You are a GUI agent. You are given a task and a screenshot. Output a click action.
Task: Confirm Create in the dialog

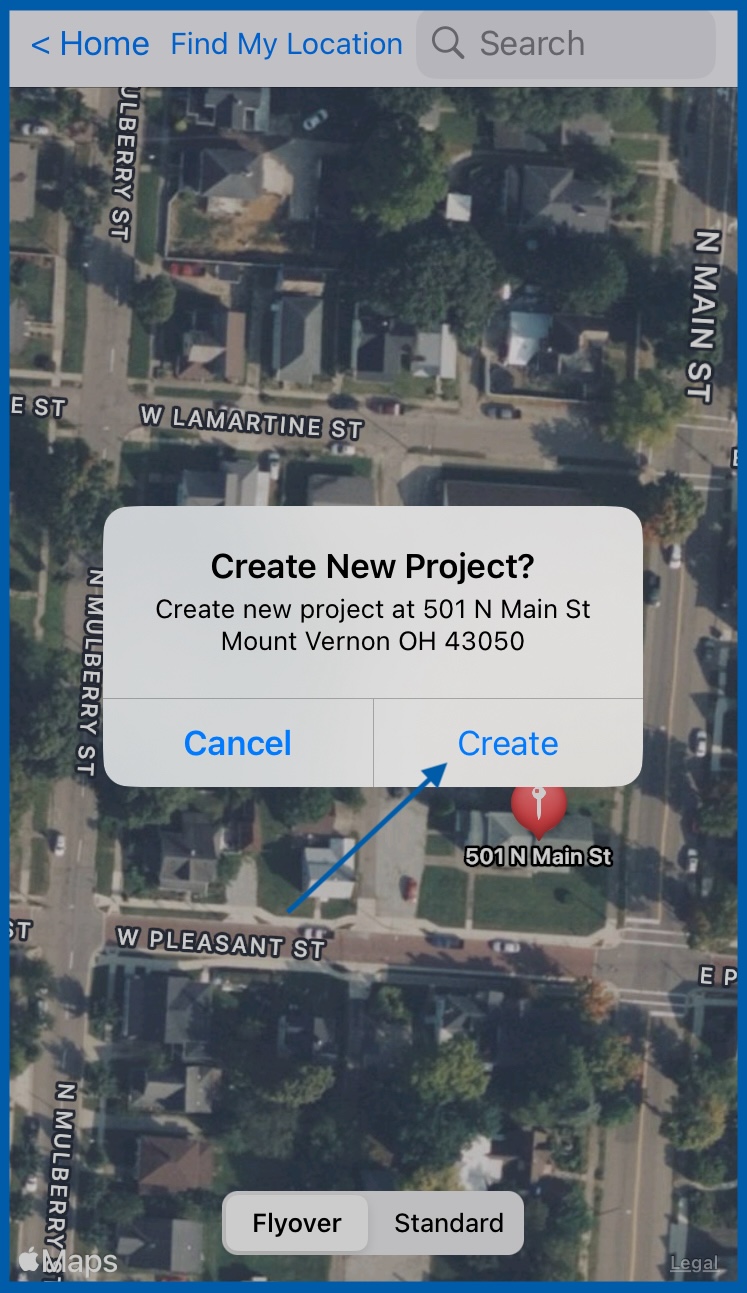508,743
